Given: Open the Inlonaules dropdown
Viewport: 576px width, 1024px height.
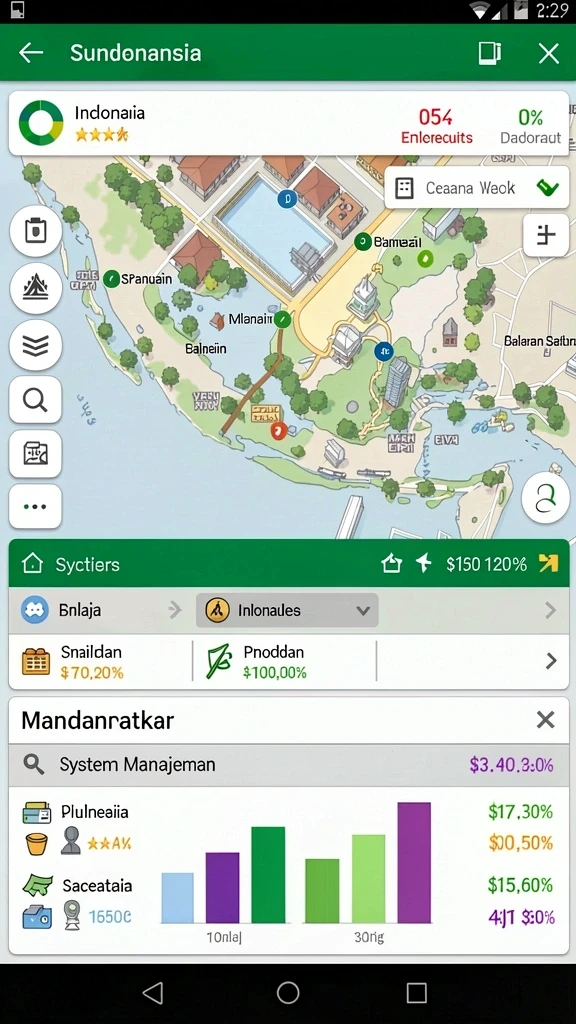Looking at the screenshot, I should click(x=287, y=611).
